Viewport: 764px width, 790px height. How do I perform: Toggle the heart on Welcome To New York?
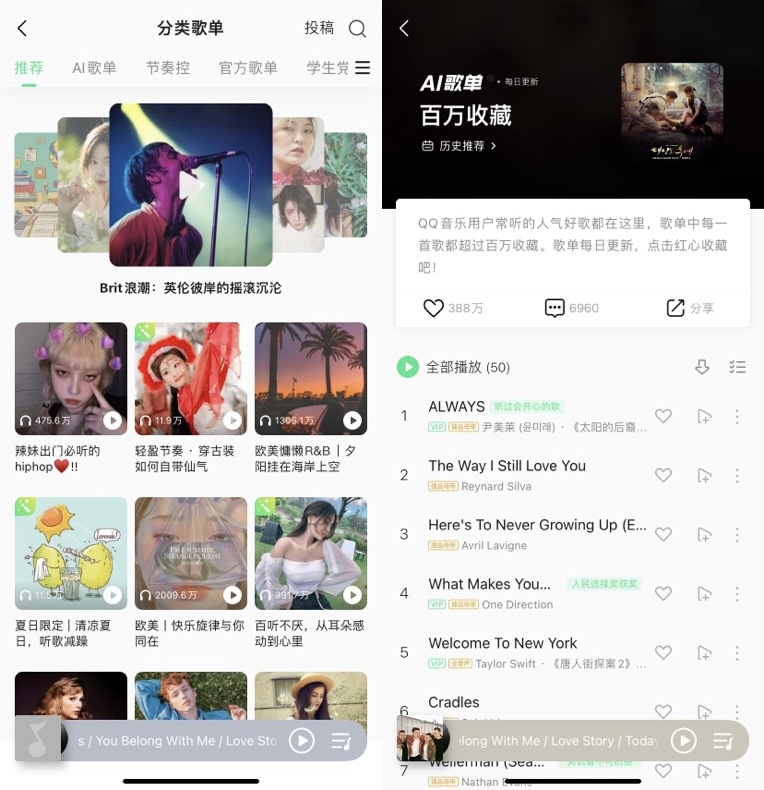663,652
